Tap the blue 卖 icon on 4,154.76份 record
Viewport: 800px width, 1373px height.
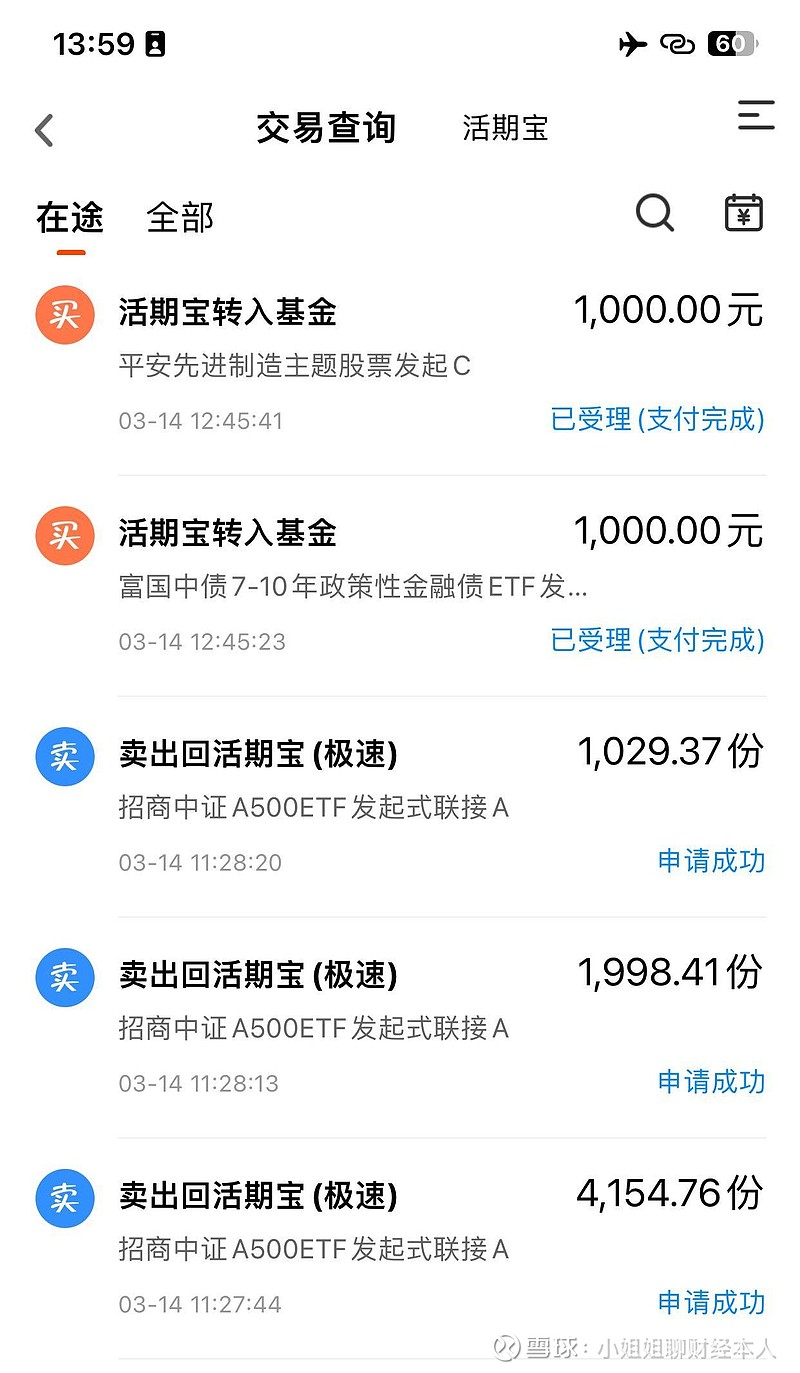[64, 1198]
